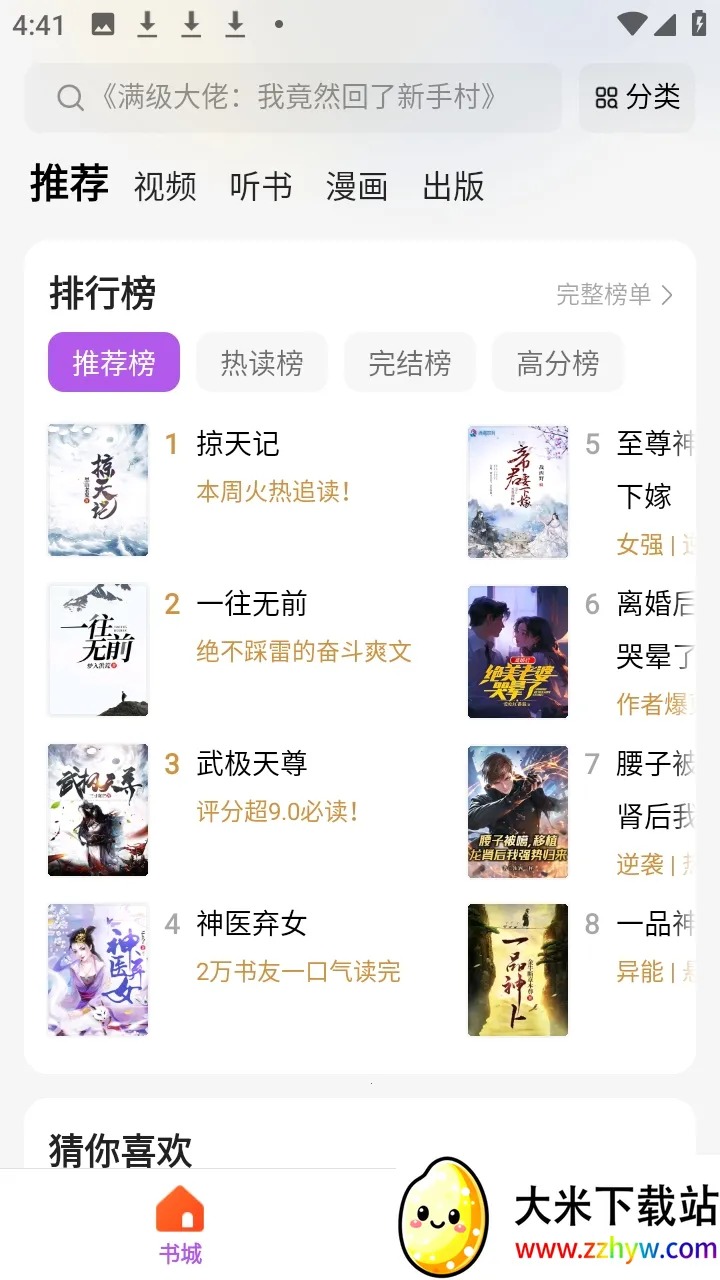Switch to the 出版 tab
Image resolution: width=720 pixels, height=1280 pixels.
pyautogui.click(x=453, y=187)
